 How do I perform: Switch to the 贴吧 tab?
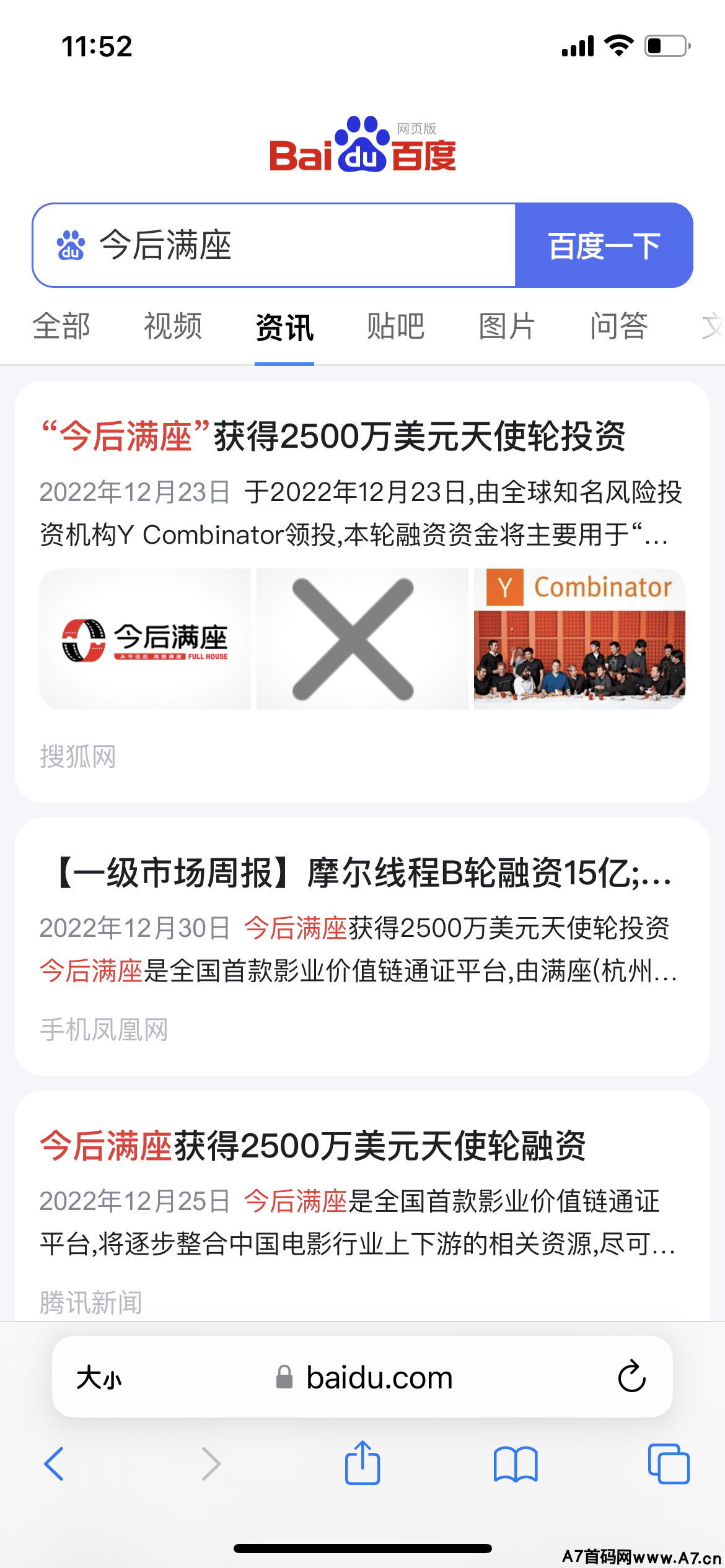[x=395, y=326]
